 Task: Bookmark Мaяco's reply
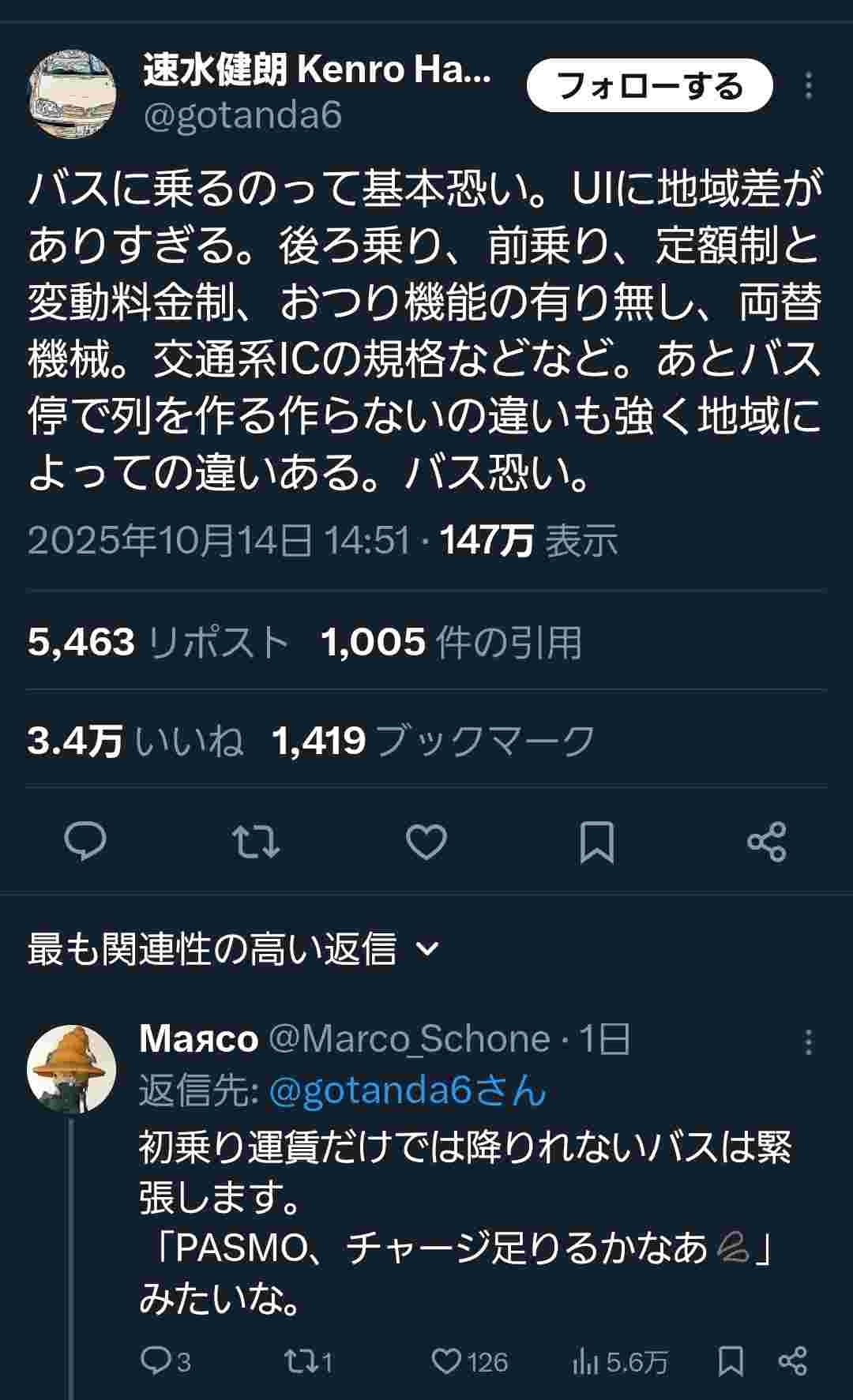point(731,1361)
